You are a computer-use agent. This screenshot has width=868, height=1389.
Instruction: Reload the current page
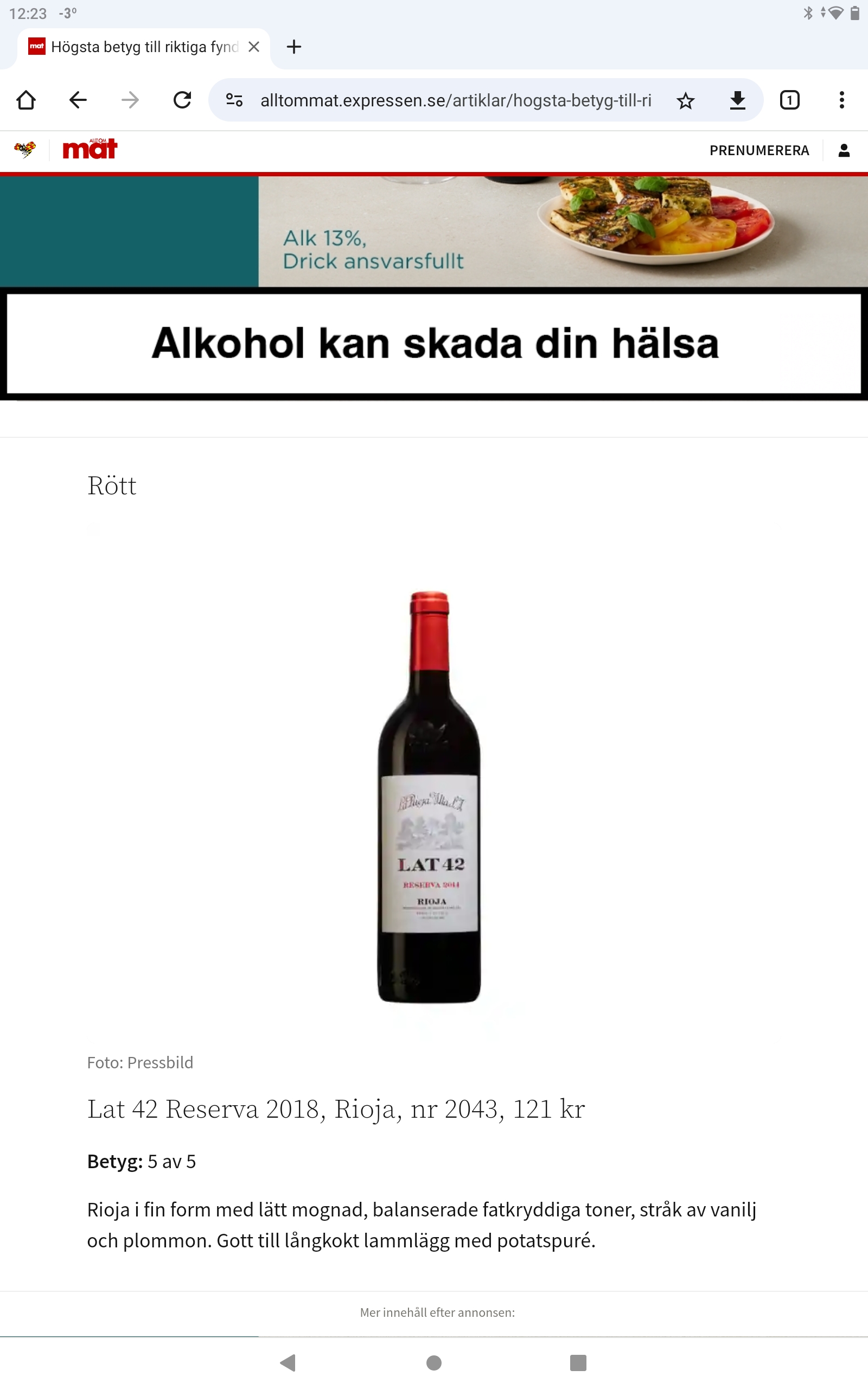coord(183,100)
